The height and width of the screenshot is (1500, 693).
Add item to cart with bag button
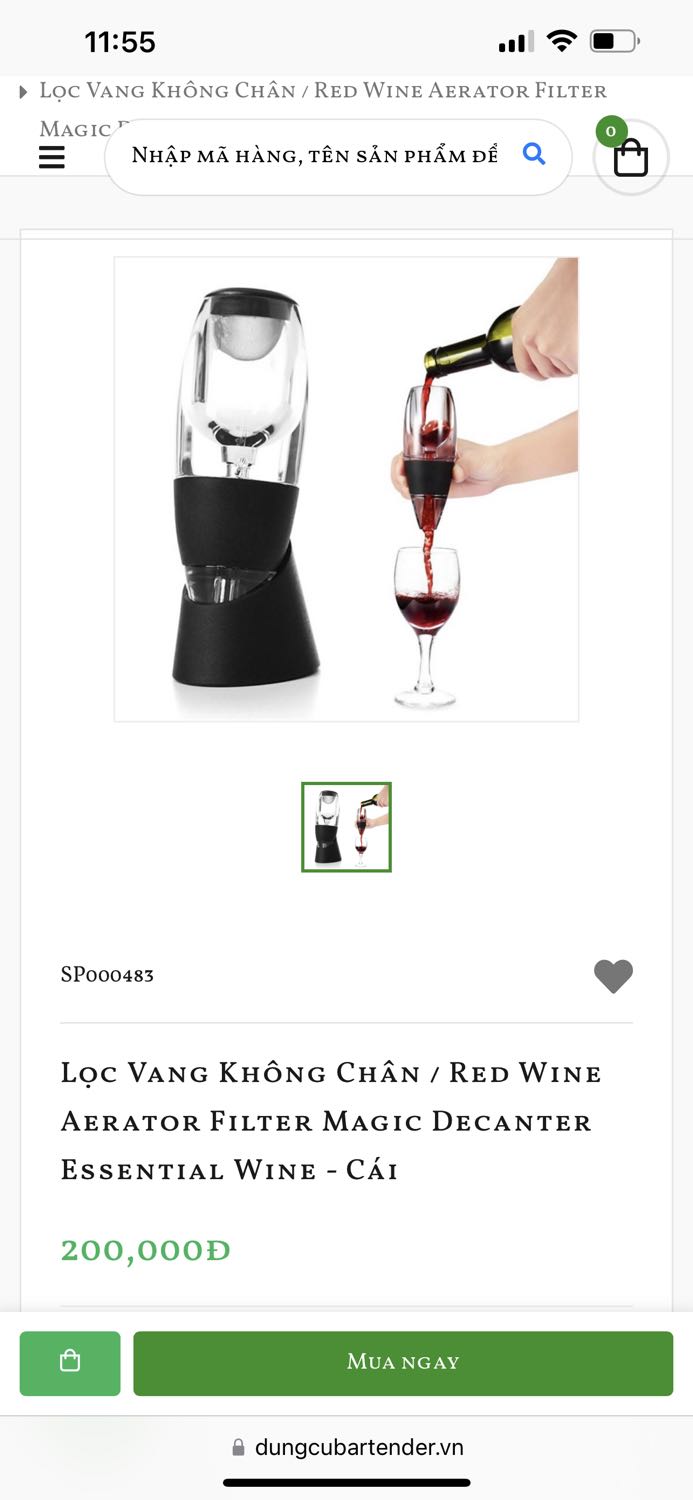[70, 1363]
